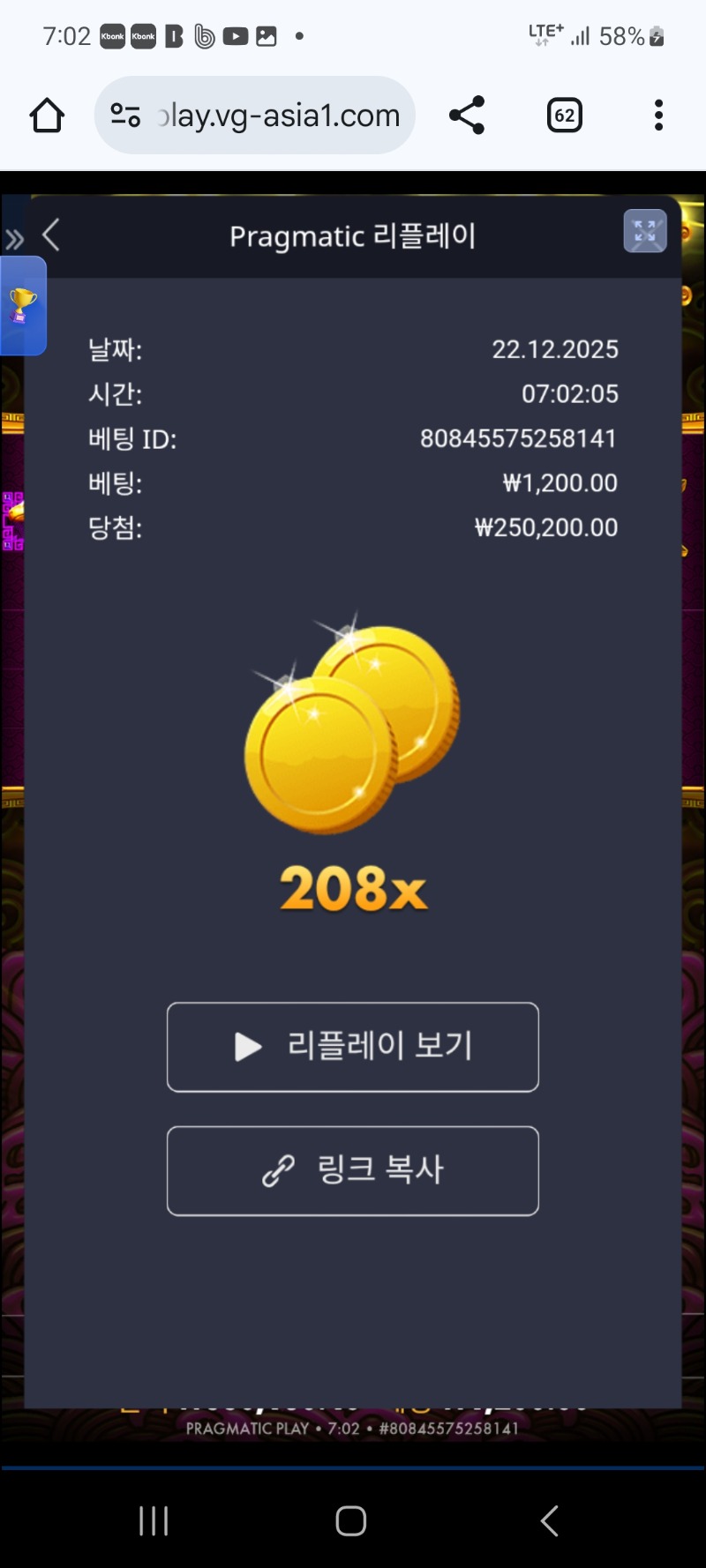Go back from the Pragmatic replay panel
The width and height of the screenshot is (706, 1568).
click(x=51, y=235)
